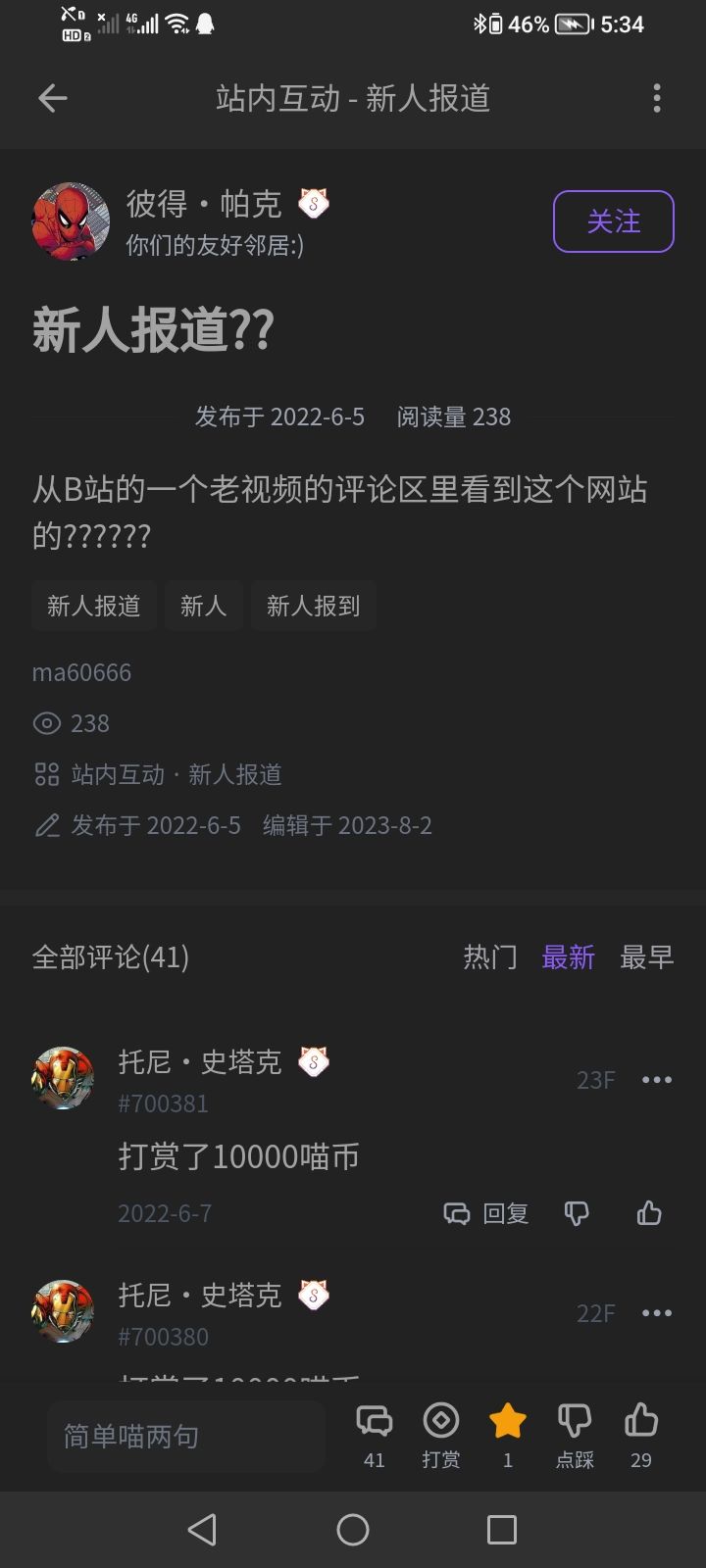Open the 打赏 reward button in bottom bar
Screen dimensions: 706x1568
click(440, 1435)
